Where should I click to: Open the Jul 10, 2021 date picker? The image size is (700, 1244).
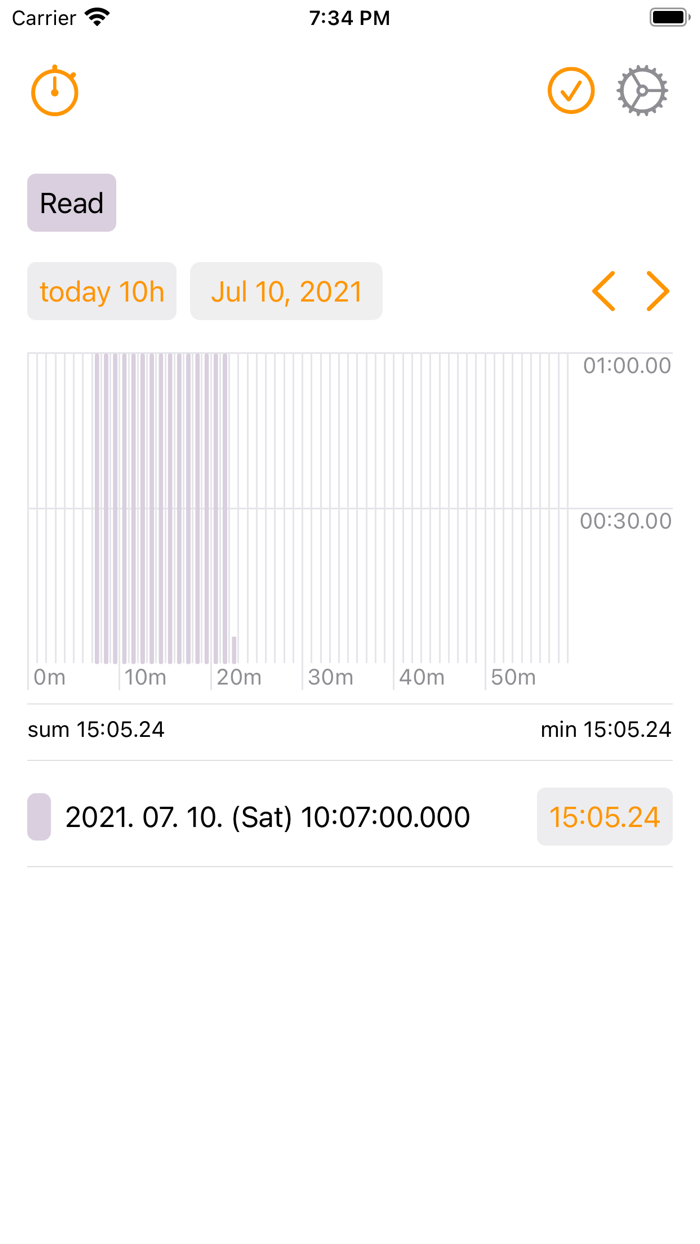(286, 291)
